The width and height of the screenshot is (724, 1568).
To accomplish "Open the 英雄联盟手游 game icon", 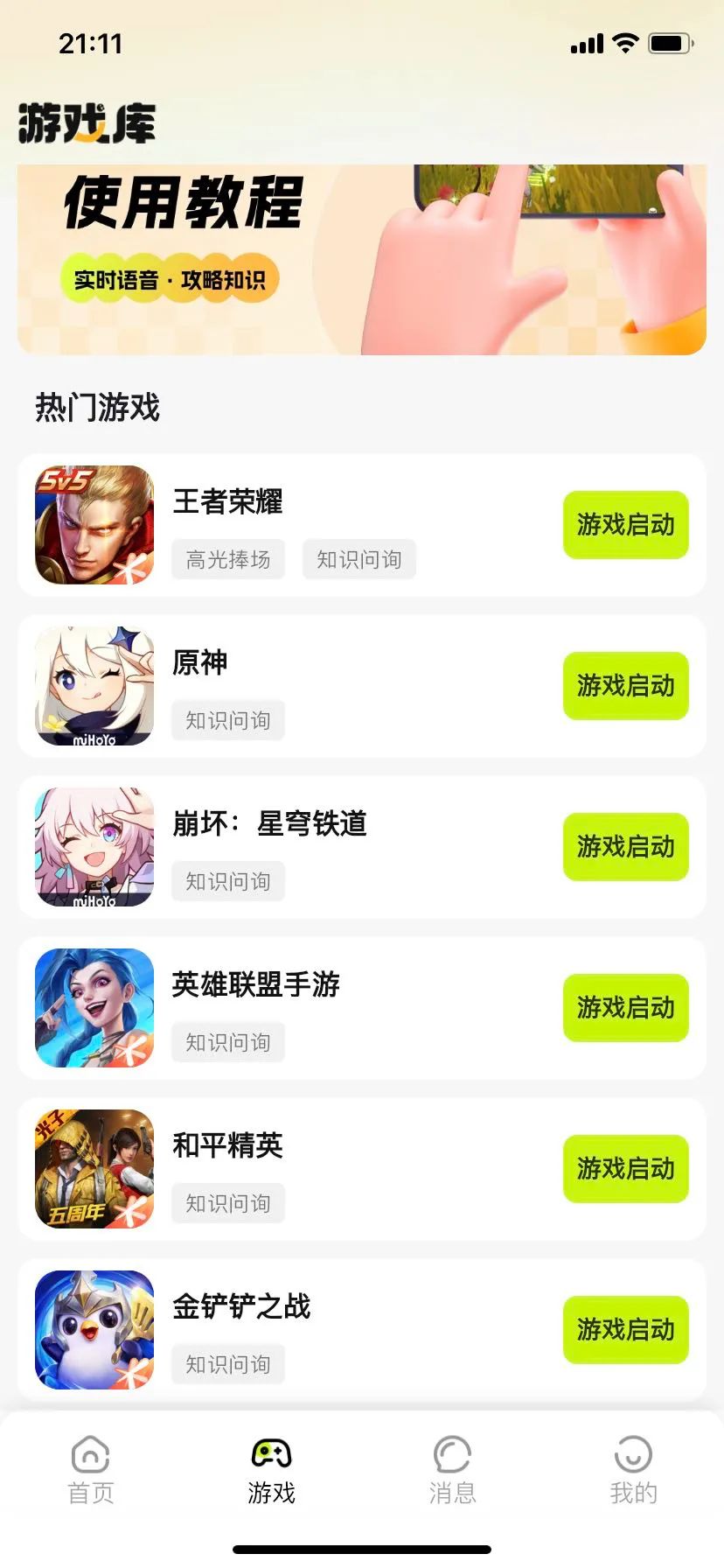I will (x=94, y=1008).
